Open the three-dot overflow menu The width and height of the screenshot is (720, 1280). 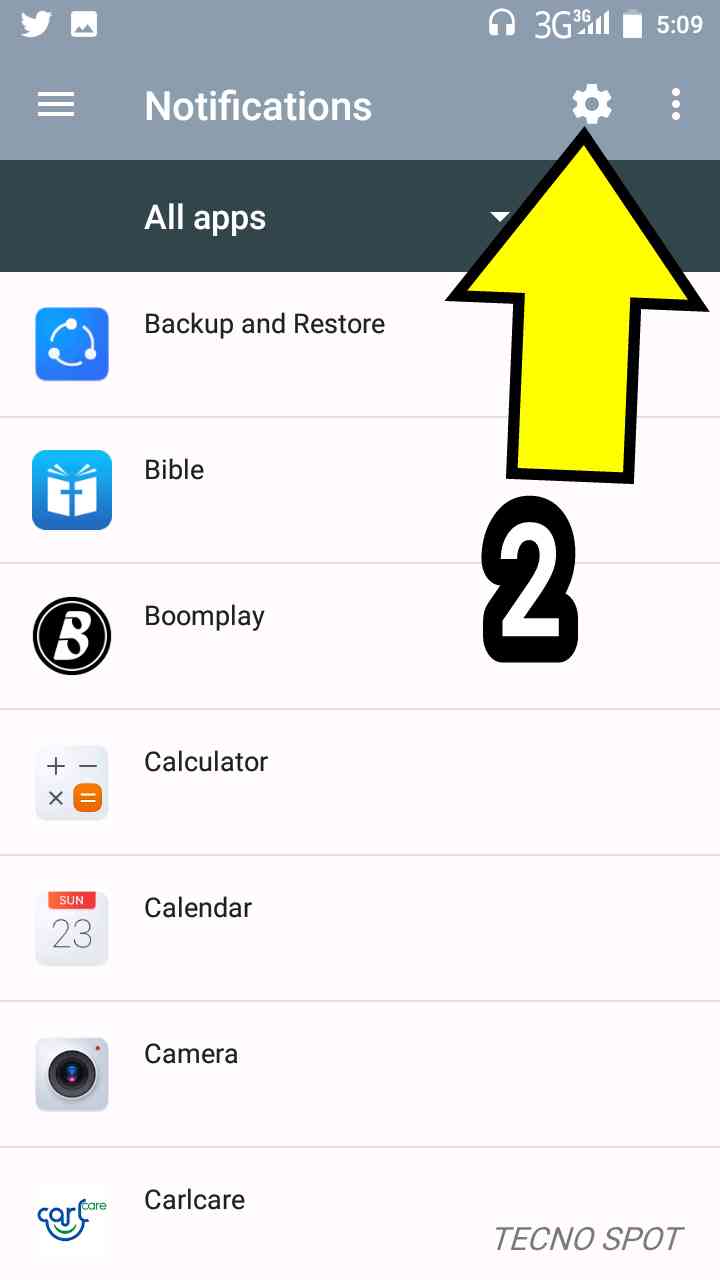coord(676,104)
